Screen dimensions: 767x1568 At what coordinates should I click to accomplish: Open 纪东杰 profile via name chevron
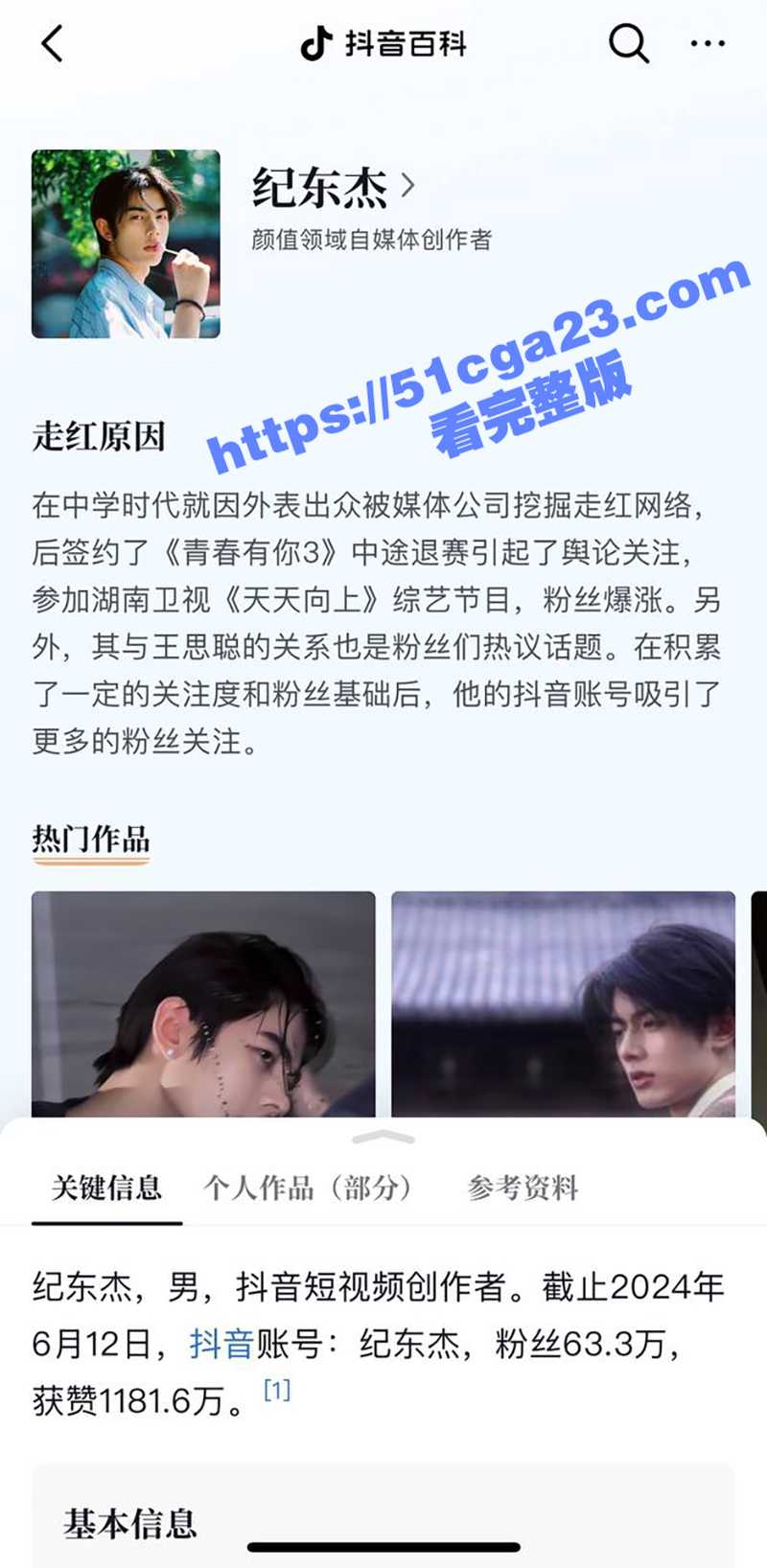(408, 185)
